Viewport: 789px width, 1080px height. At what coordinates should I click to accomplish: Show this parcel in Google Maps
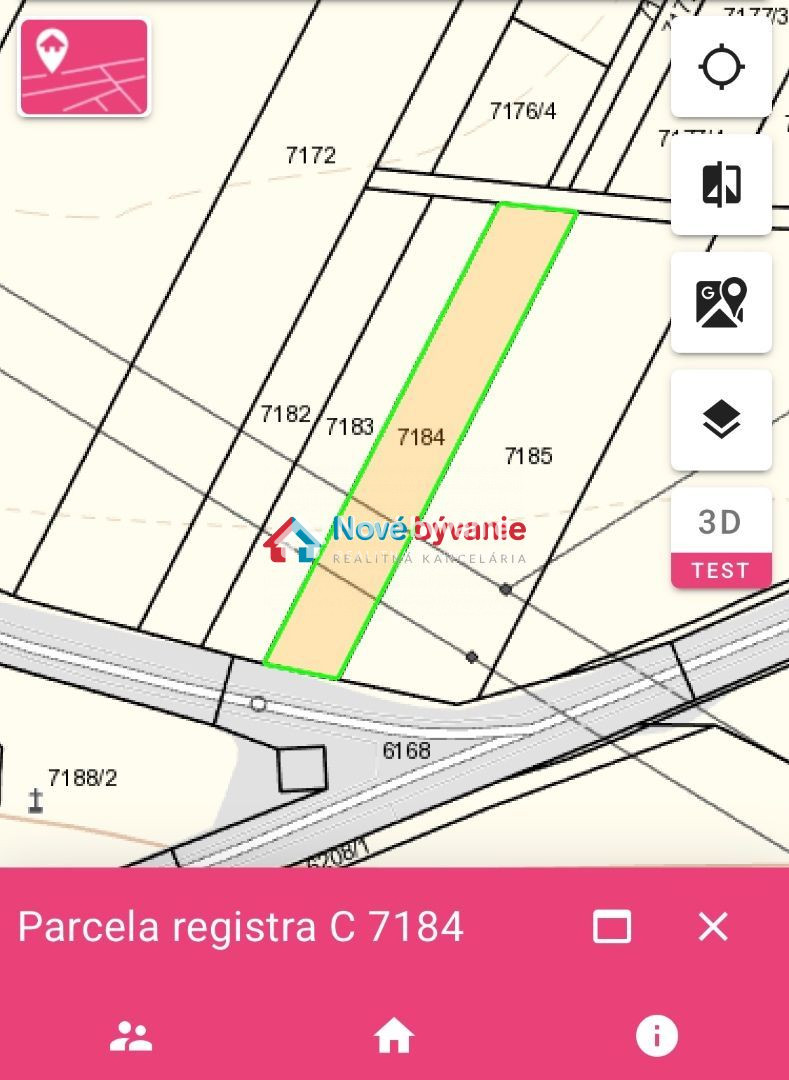coord(721,302)
